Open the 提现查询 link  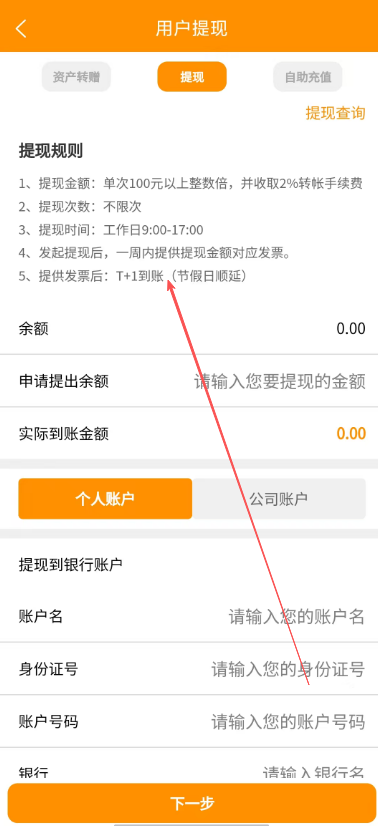coord(335,113)
